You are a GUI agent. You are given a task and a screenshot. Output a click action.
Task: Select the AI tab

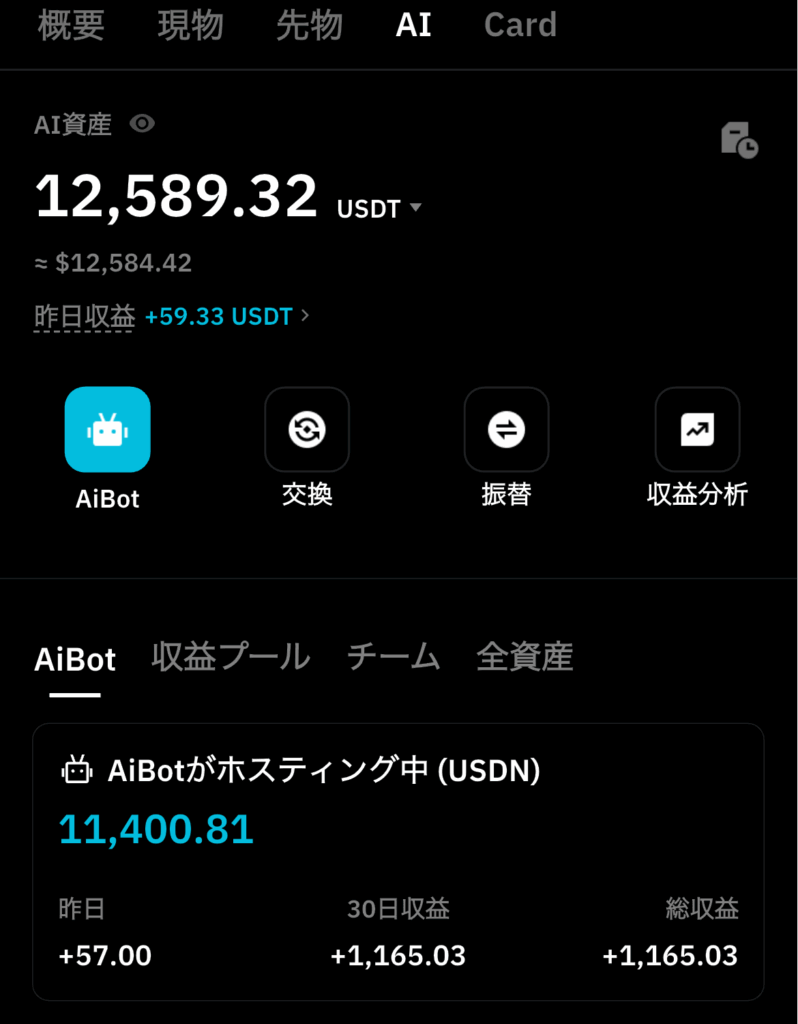412,26
